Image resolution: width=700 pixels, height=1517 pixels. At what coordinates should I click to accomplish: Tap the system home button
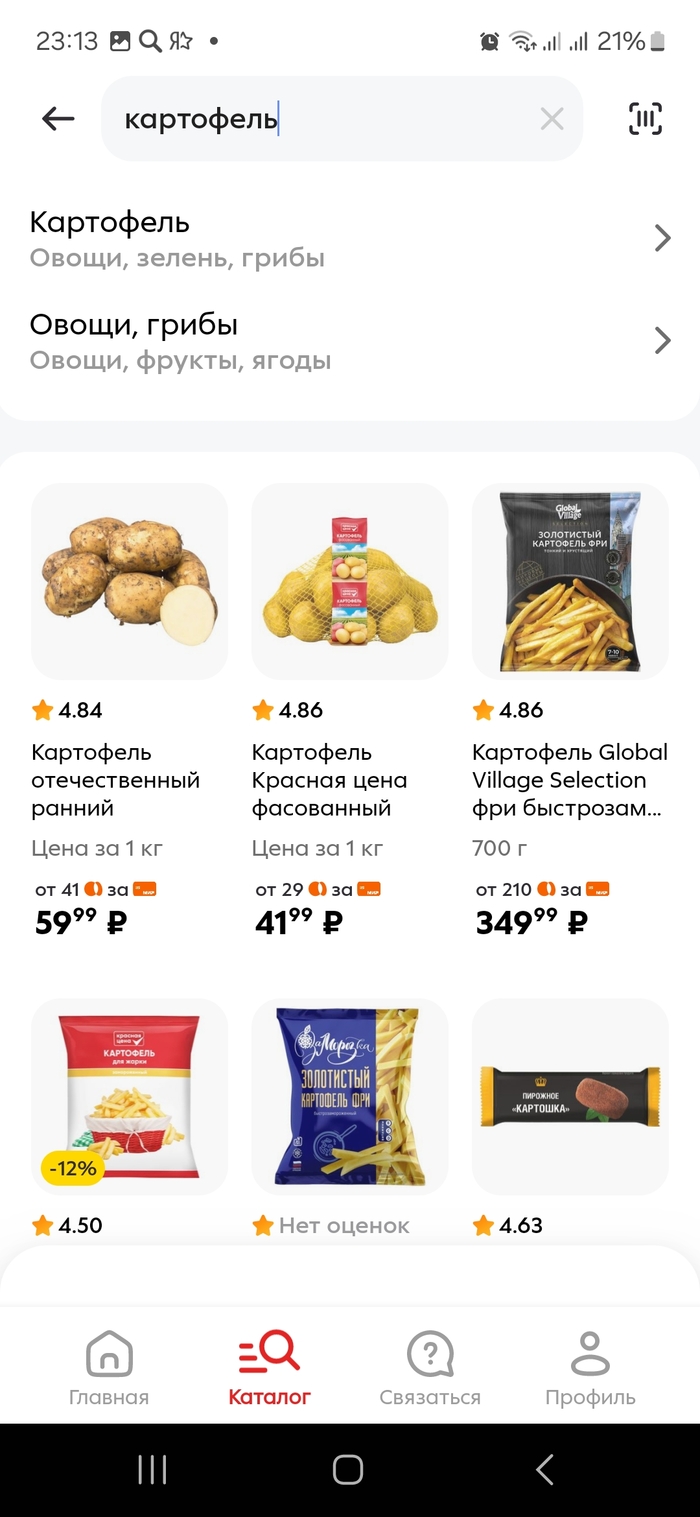pyautogui.click(x=348, y=1469)
